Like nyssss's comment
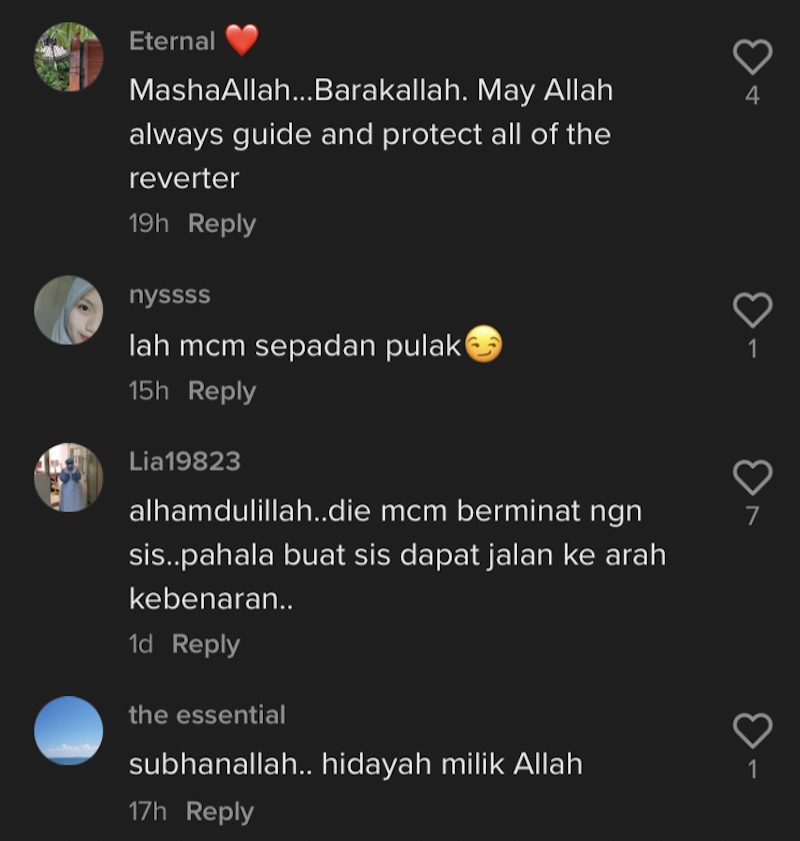Viewport: 800px width, 841px height. (752, 309)
